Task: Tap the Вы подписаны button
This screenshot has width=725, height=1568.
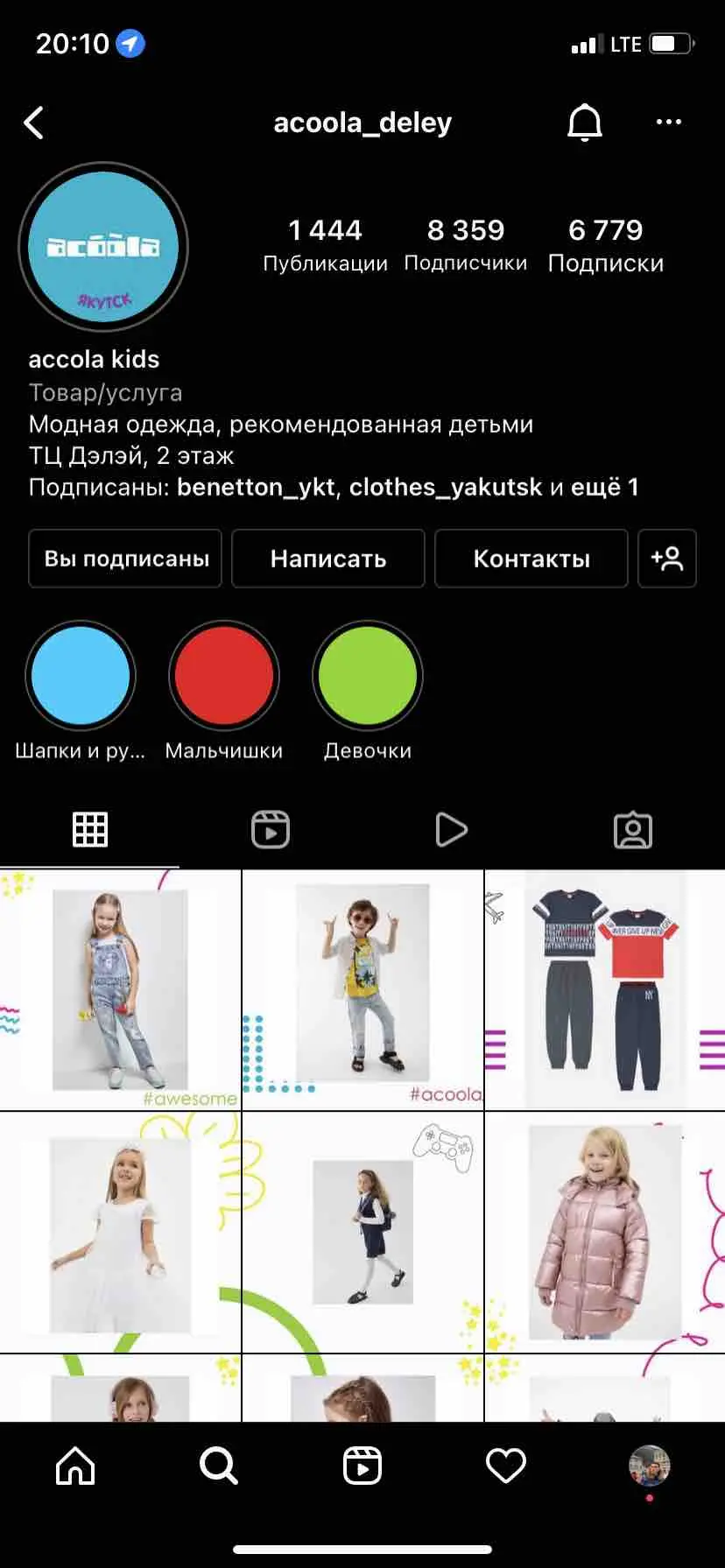Action: coord(125,559)
